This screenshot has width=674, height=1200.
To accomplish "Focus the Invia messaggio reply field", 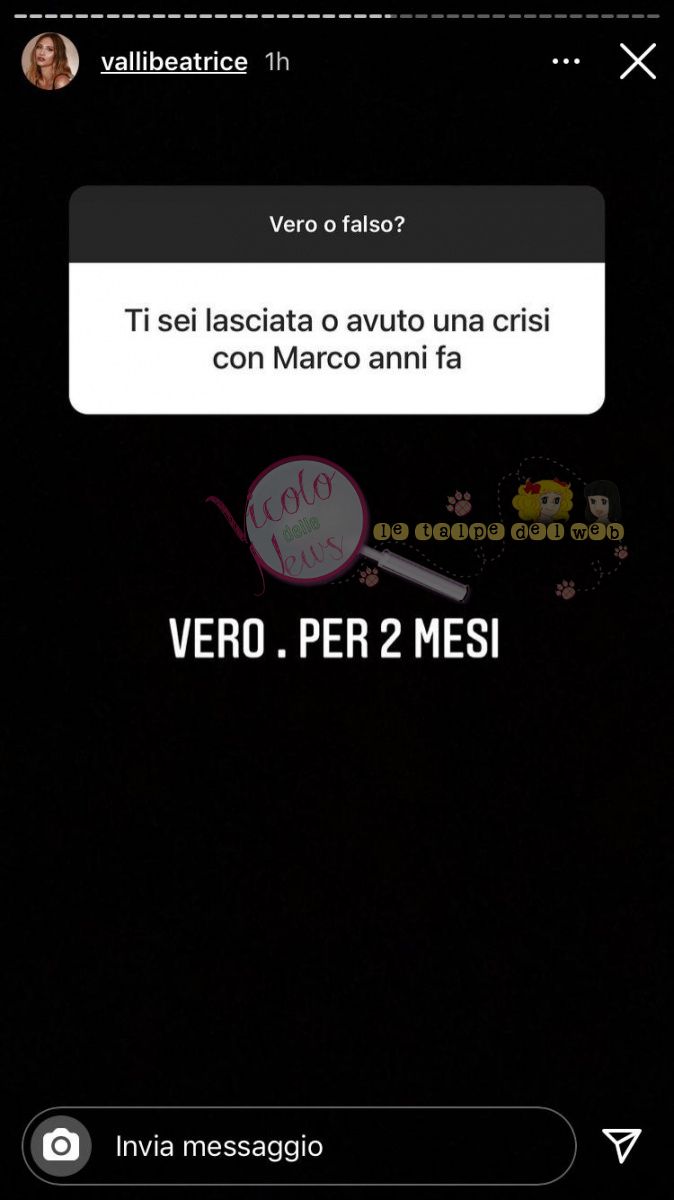I will tap(330, 1146).
